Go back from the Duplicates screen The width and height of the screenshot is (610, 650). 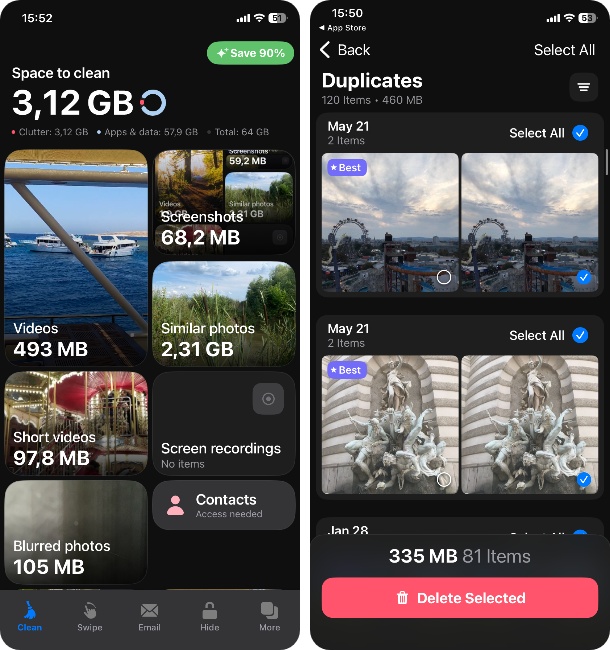pyautogui.click(x=344, y=50)
